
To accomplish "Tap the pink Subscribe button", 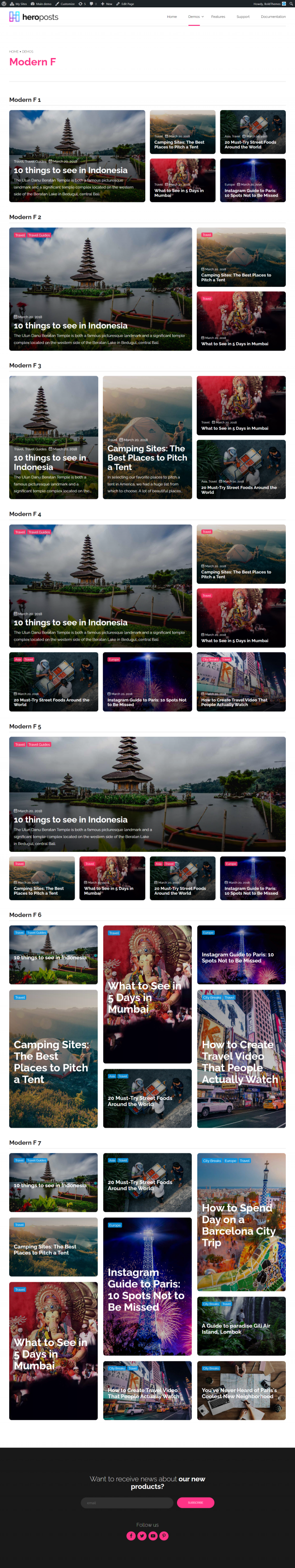I will (x=195, y=1502).
